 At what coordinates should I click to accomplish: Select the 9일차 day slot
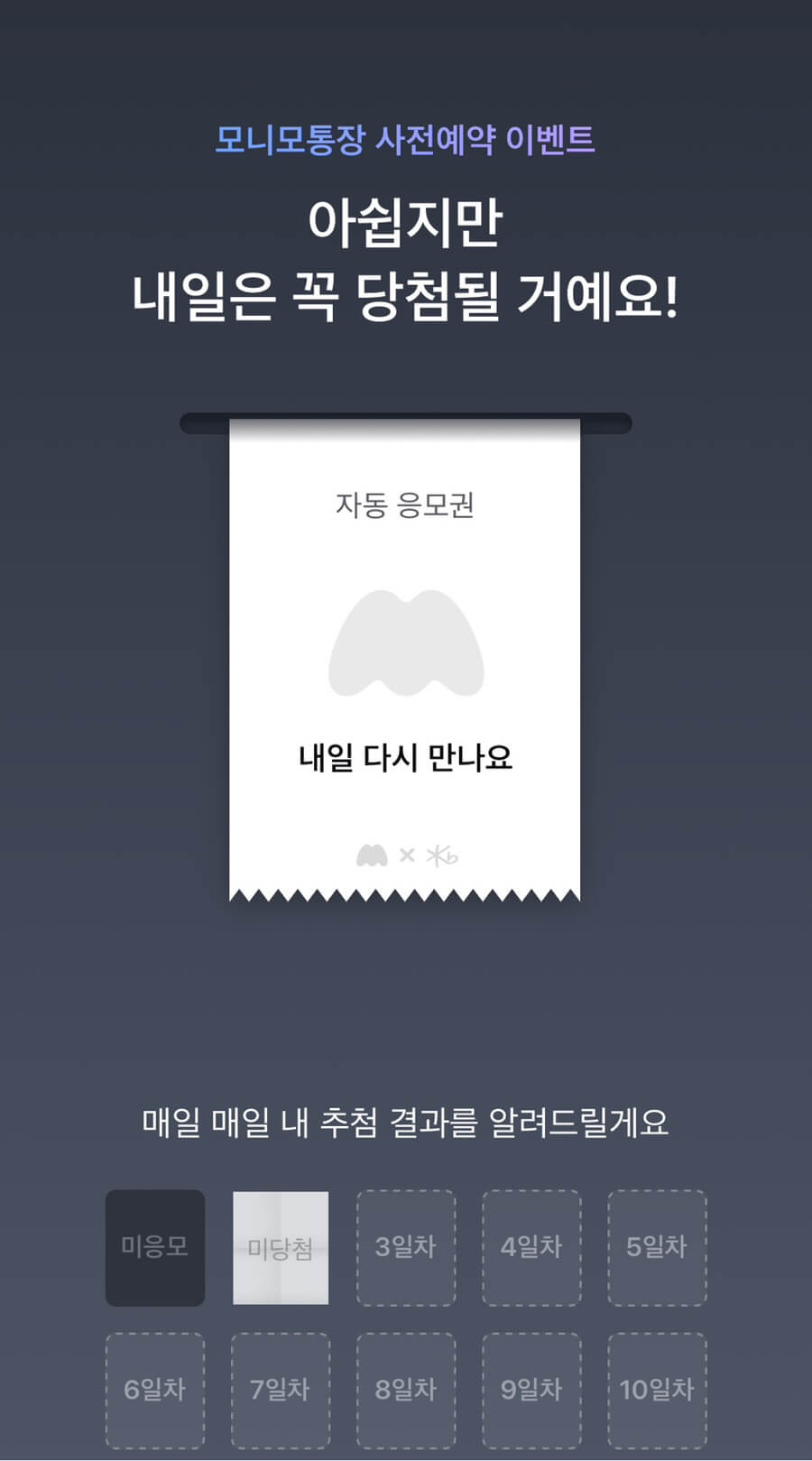tap(531, 1390)
